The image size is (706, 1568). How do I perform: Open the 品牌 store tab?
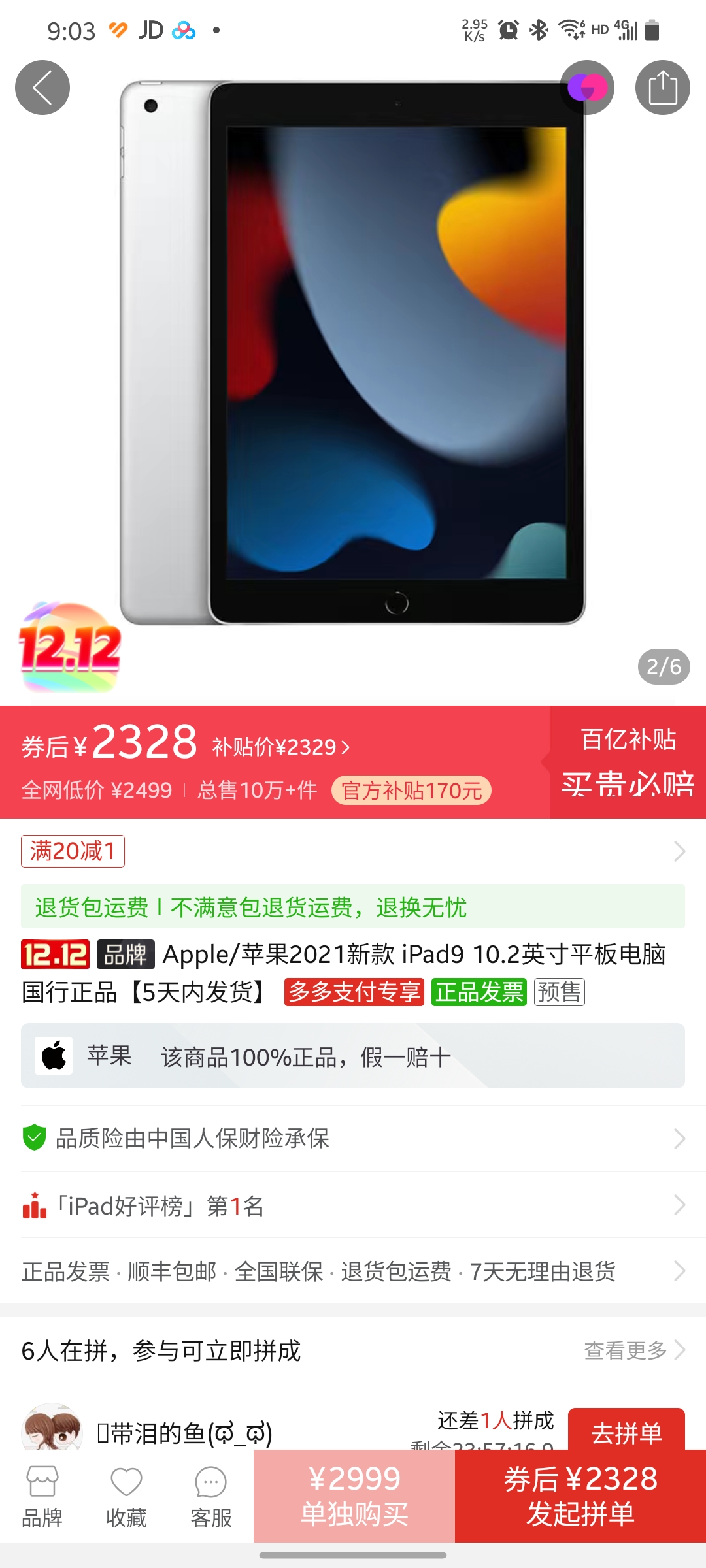42,1496
